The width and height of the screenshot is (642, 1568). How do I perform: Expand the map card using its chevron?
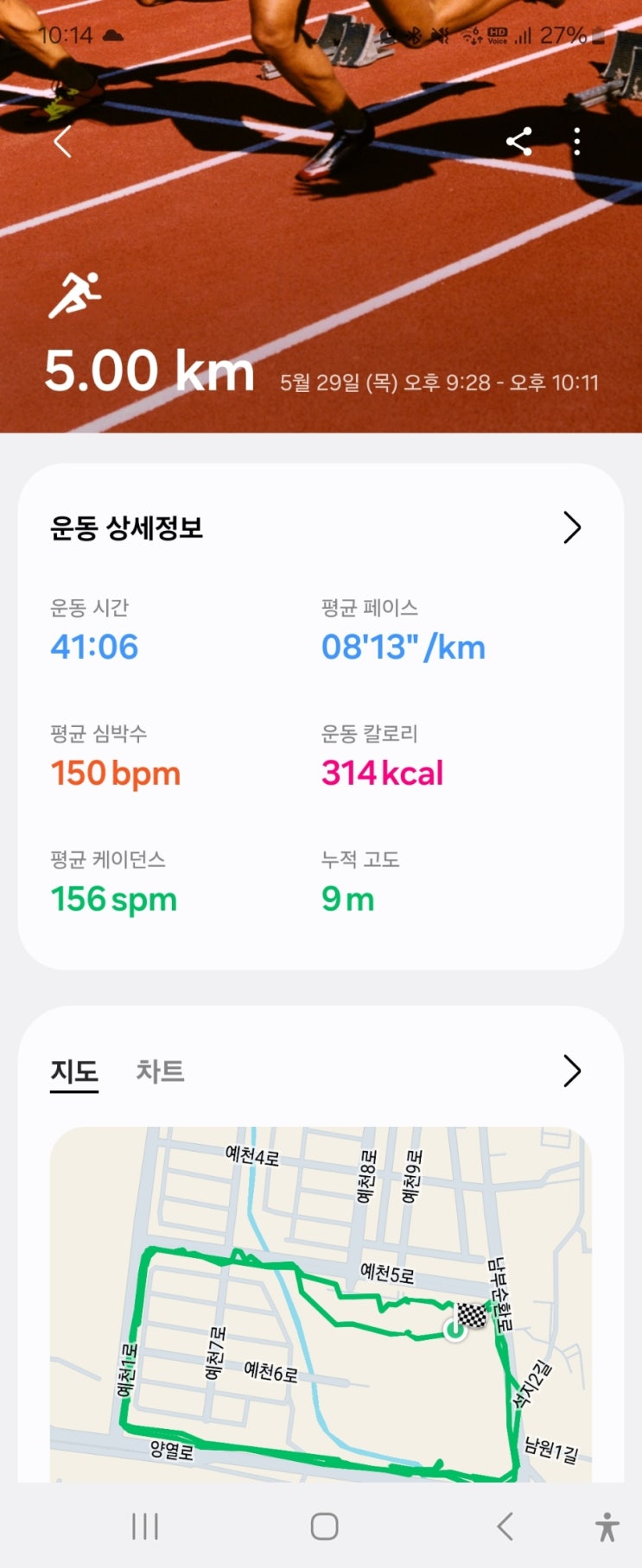[x=572, y=1071]
